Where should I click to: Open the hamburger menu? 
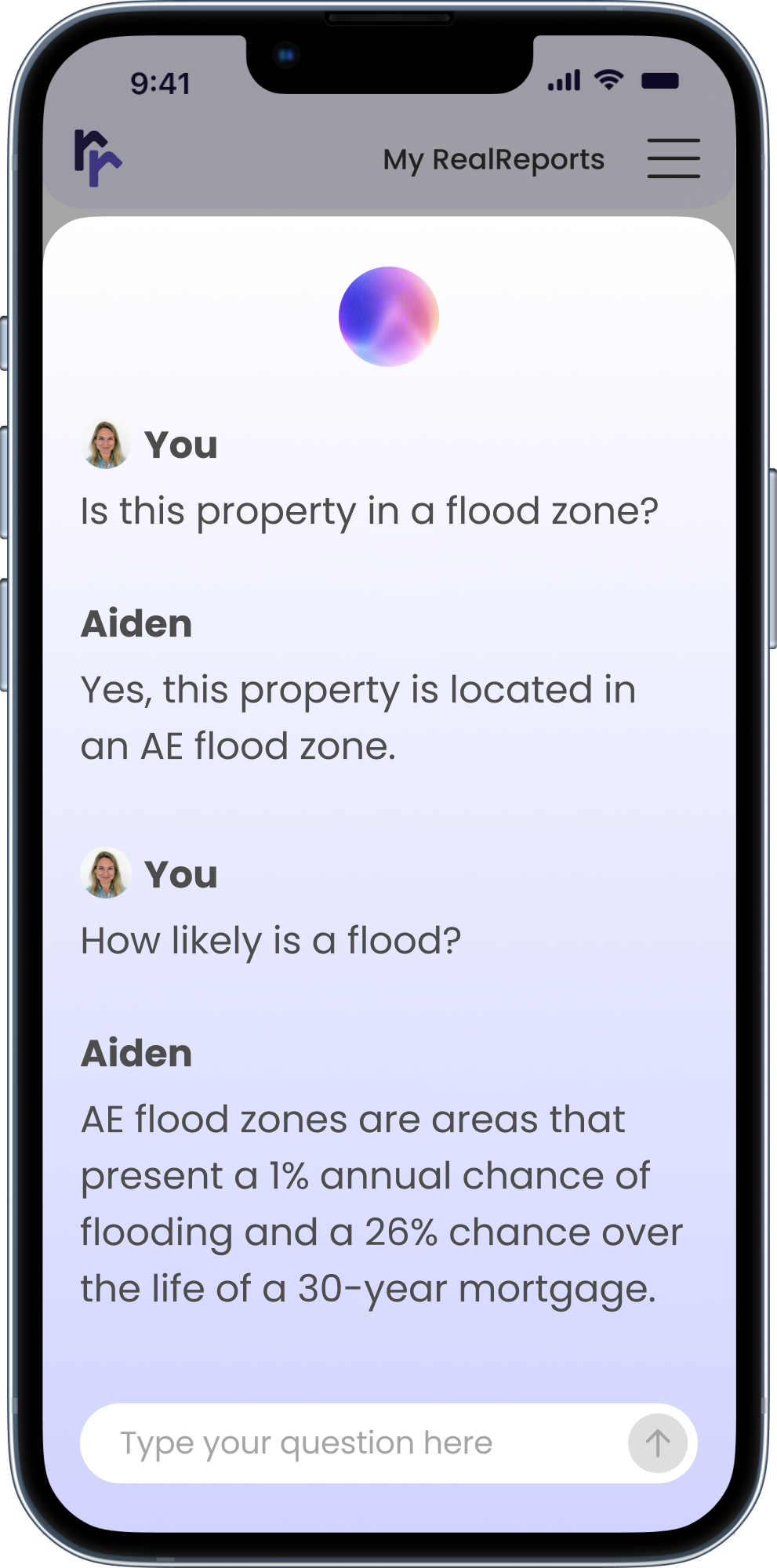674,158
